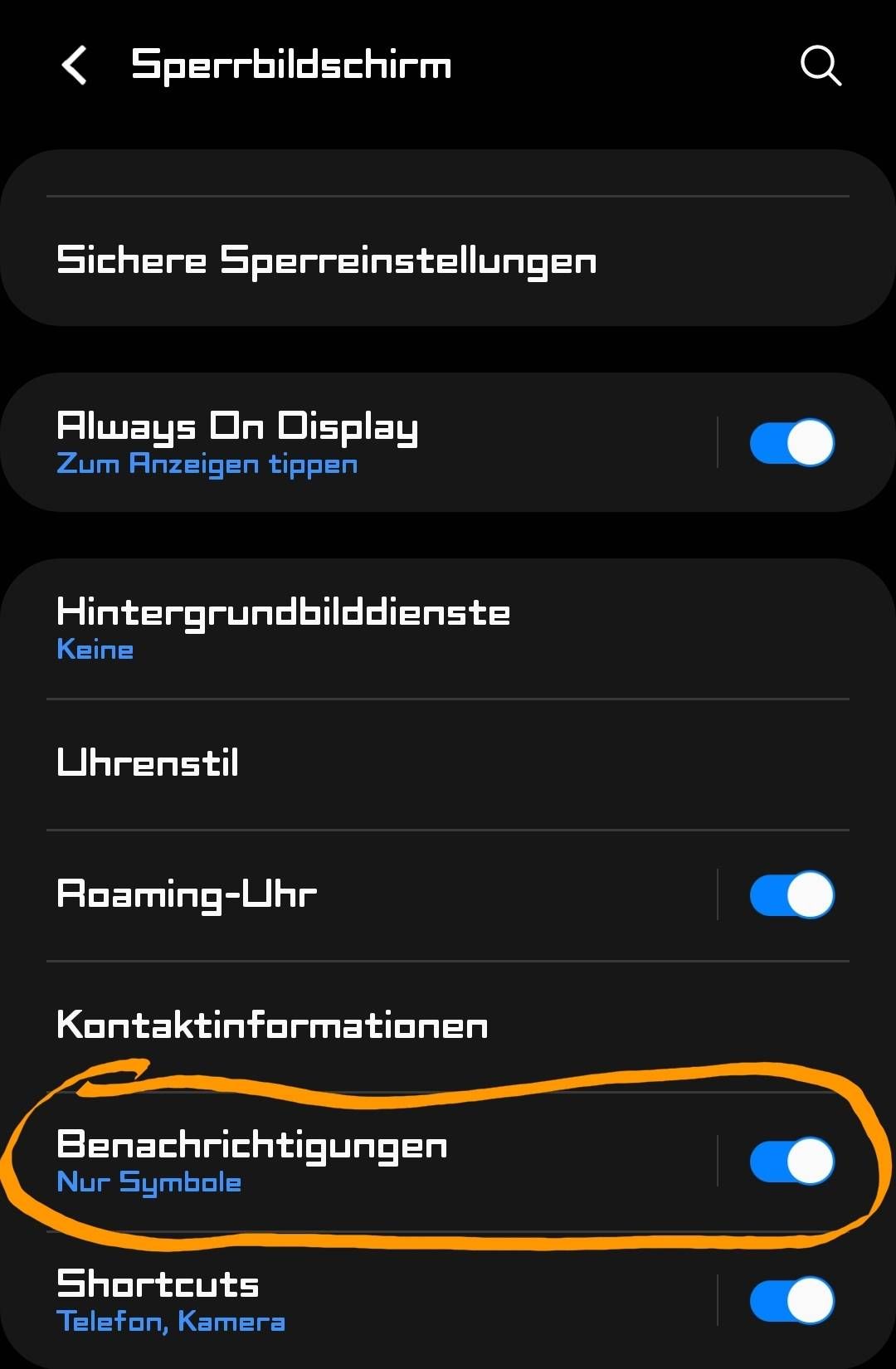Go back from Sperrbildschirm settings
Image resolution: width=896 pixels, height=1369 pixels.
pos(75,66)
